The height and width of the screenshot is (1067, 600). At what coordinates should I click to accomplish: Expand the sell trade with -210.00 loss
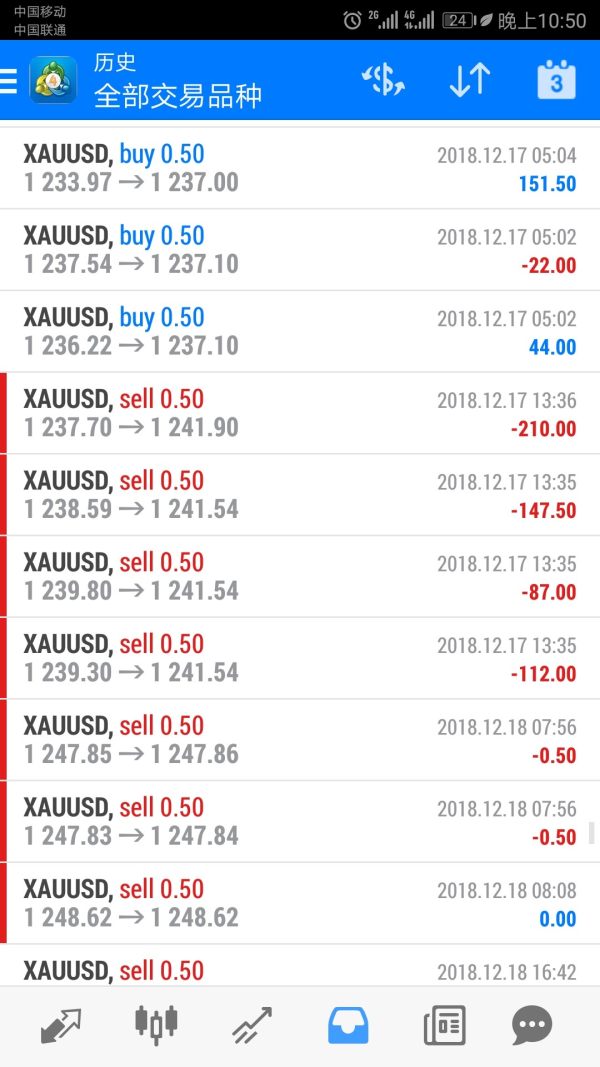pos(300,413)
